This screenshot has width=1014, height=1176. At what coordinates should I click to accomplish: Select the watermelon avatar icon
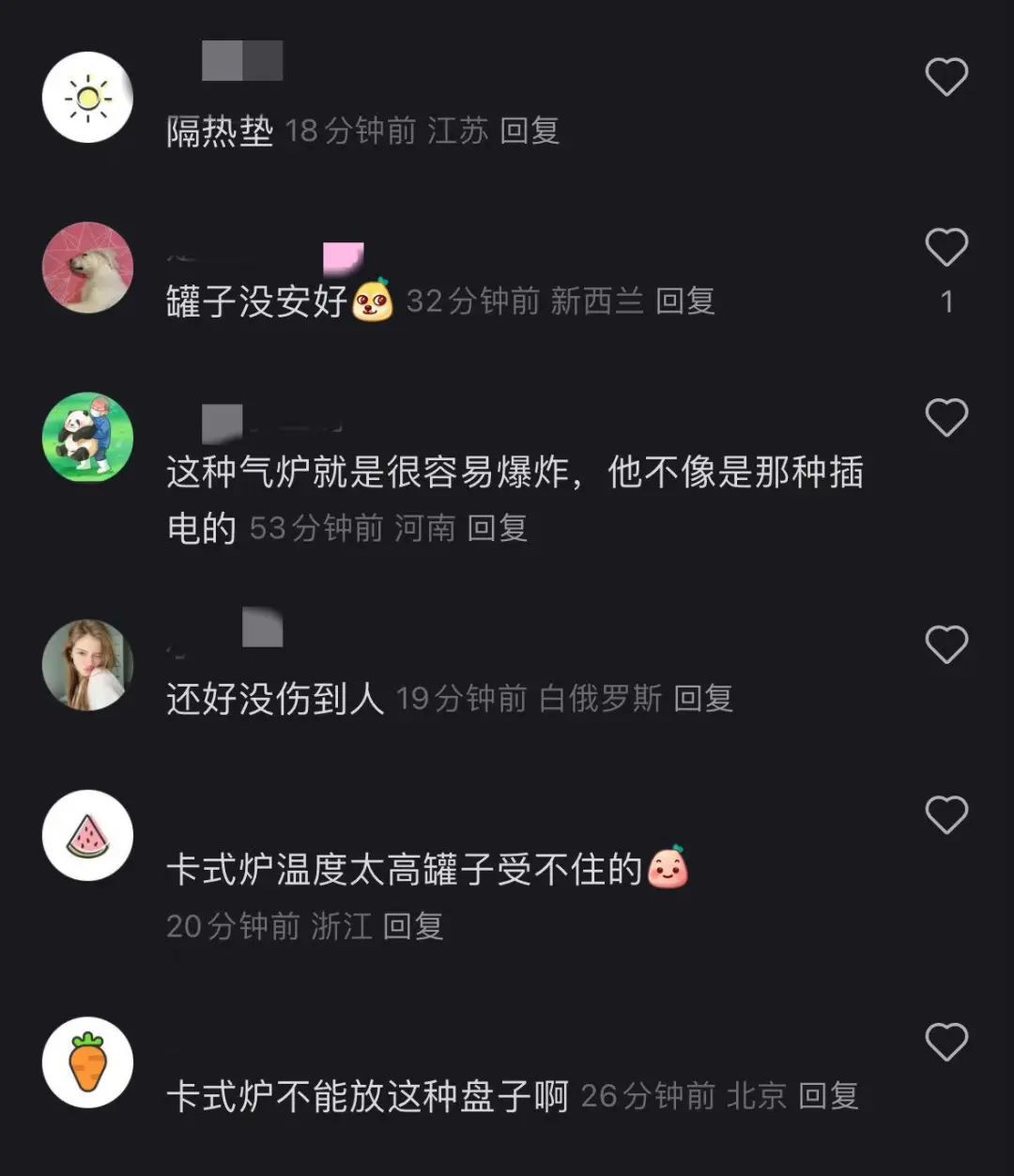click(x=88, y=835)
